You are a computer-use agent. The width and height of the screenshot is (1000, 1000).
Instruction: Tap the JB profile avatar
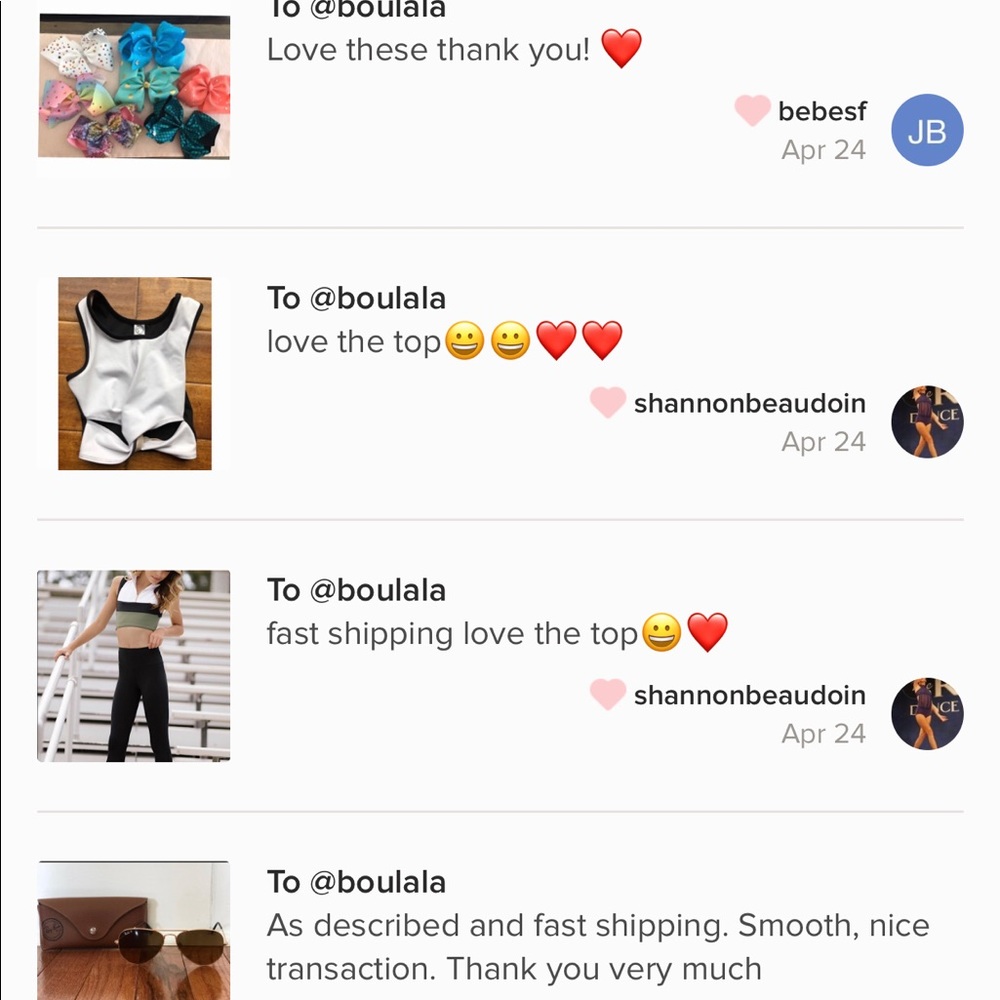[x=927, y=130]
